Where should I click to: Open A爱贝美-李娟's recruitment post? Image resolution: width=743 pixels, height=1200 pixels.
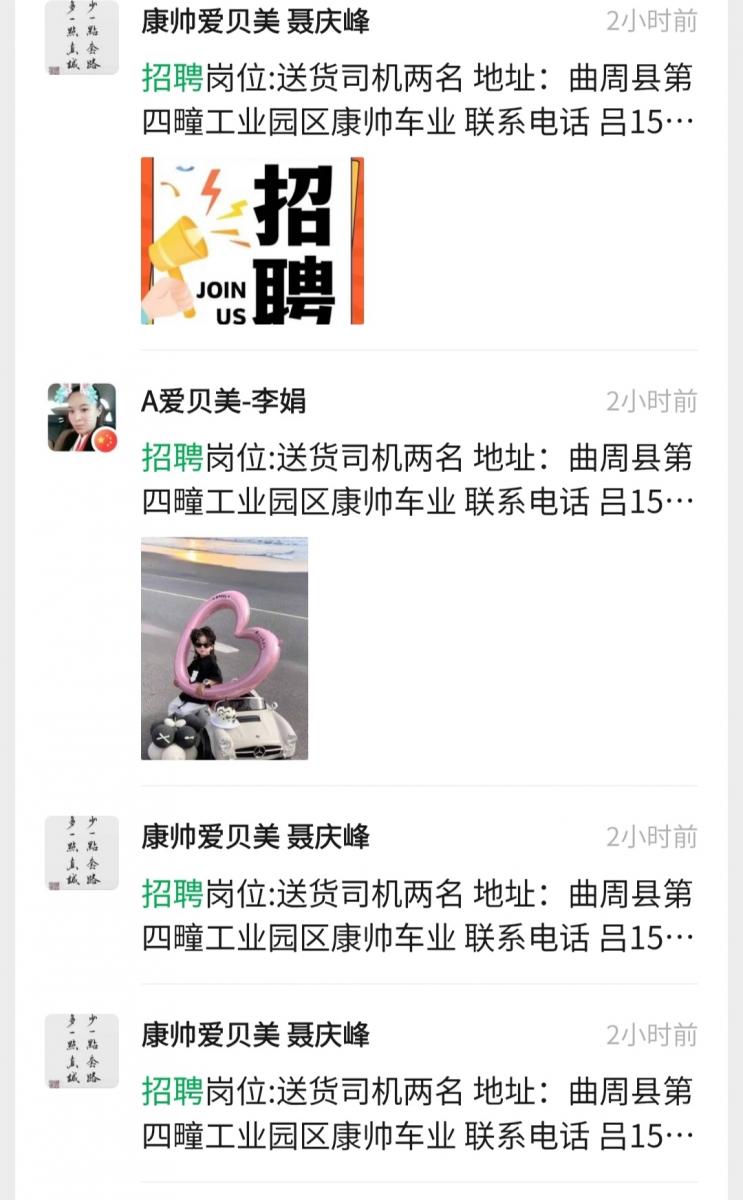pyautogui.click(x=417, y=480)
